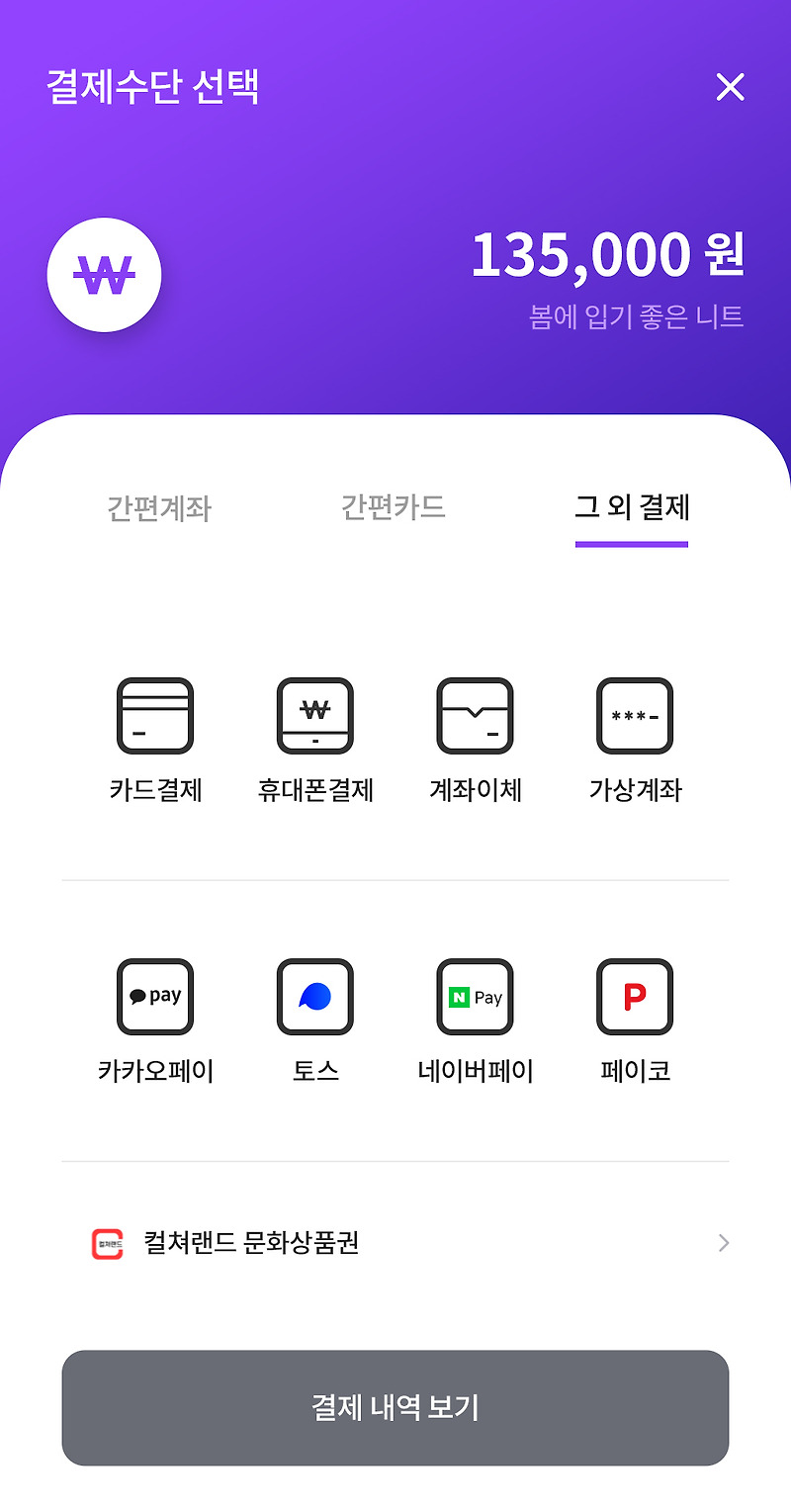Image resolution: width=791 pixels, height=1512 pixels.
Task: Expand 컬쳐랜드 문화상품권 with the chevron
Action: pyautogui.click(x=723, y=1243)
